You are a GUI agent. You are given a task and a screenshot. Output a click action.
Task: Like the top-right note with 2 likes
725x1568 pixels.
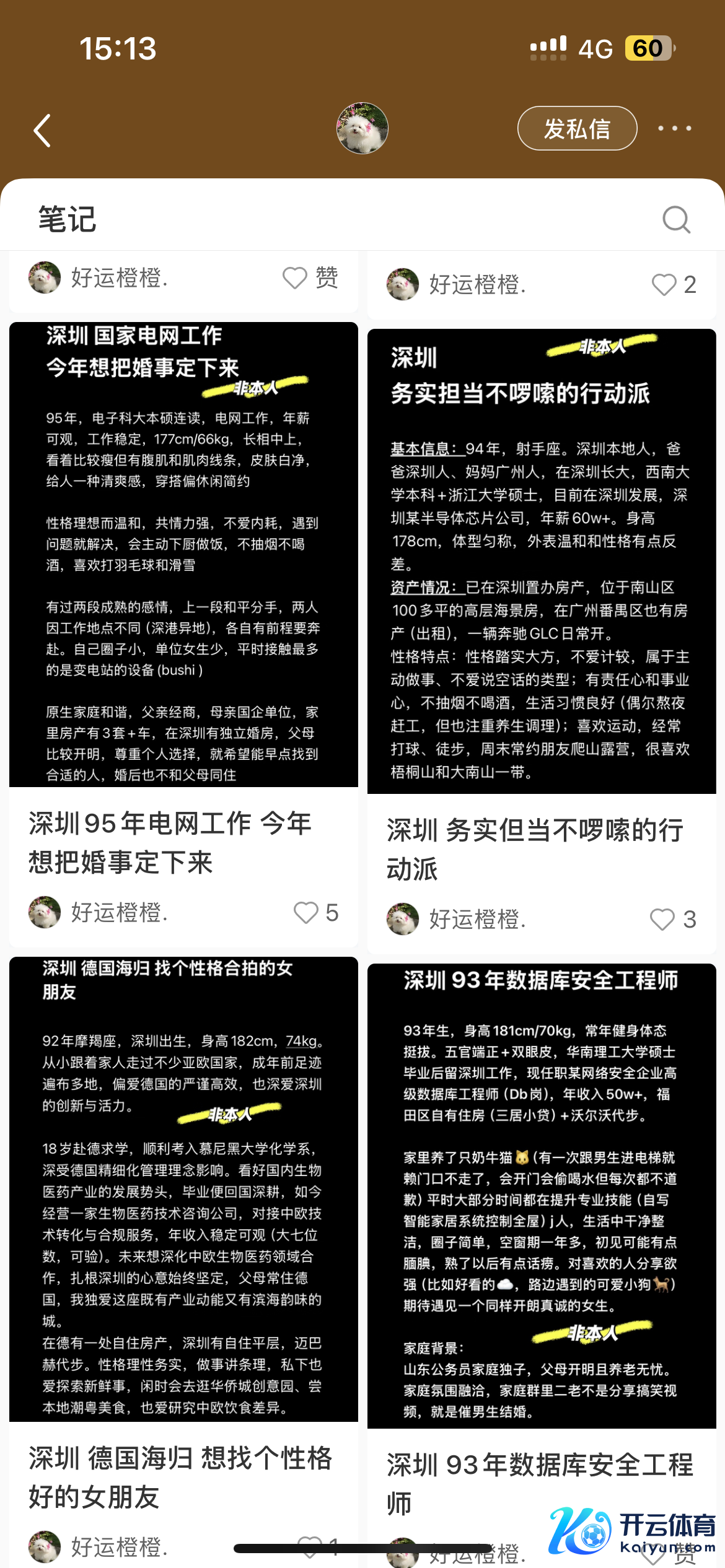664,285
